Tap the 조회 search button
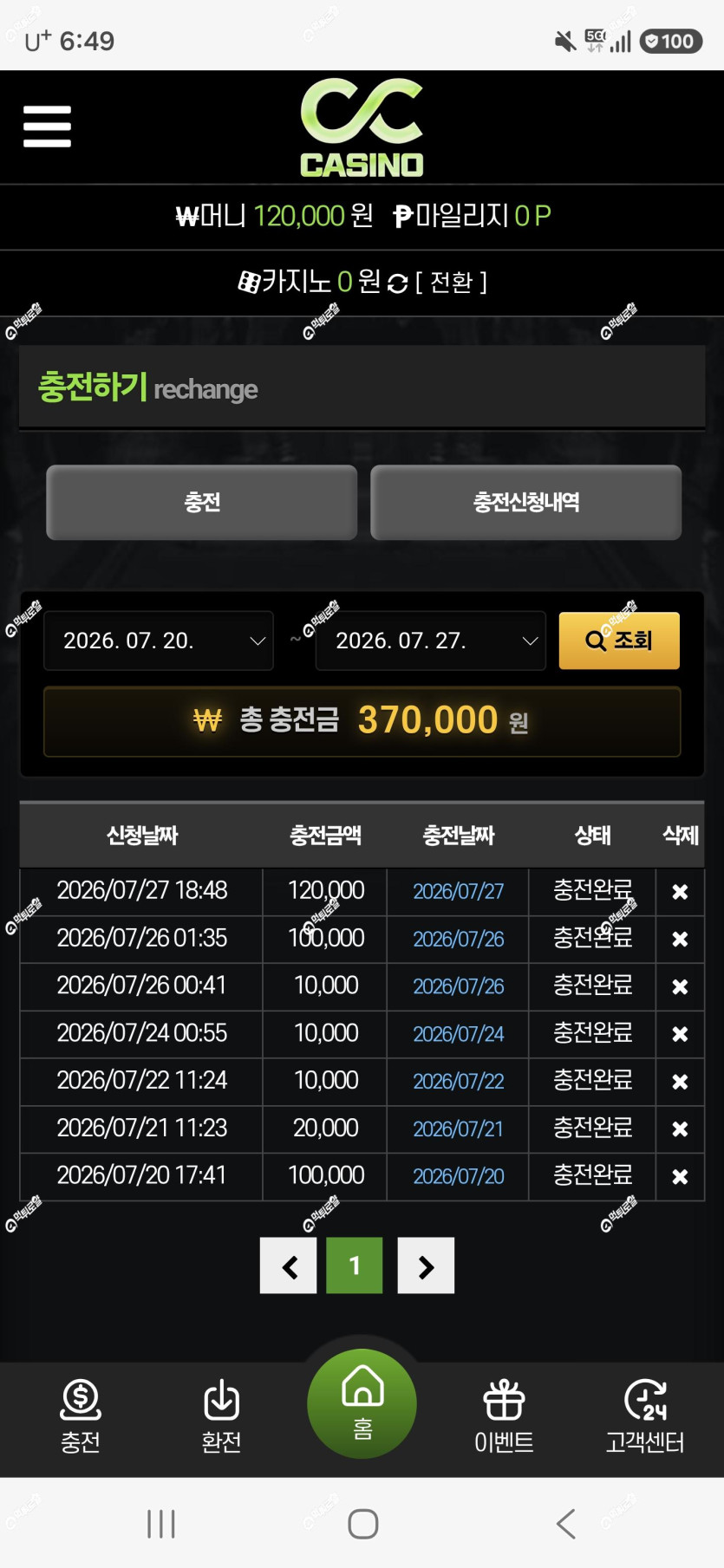Image resolution: width=724 pixels, height=1568 pixels. (x=619, y=641)
